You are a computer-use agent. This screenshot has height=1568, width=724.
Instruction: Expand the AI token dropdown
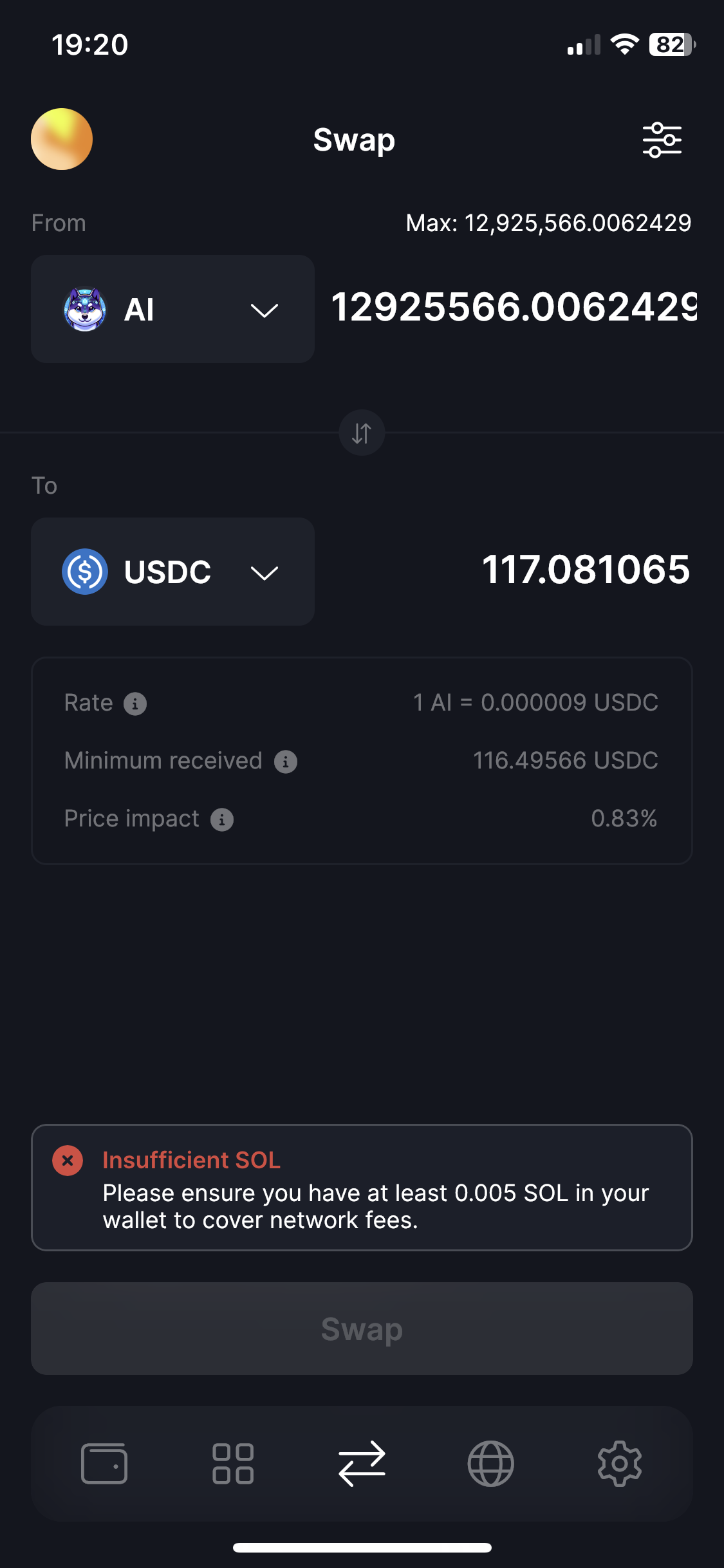click(172, 310)
